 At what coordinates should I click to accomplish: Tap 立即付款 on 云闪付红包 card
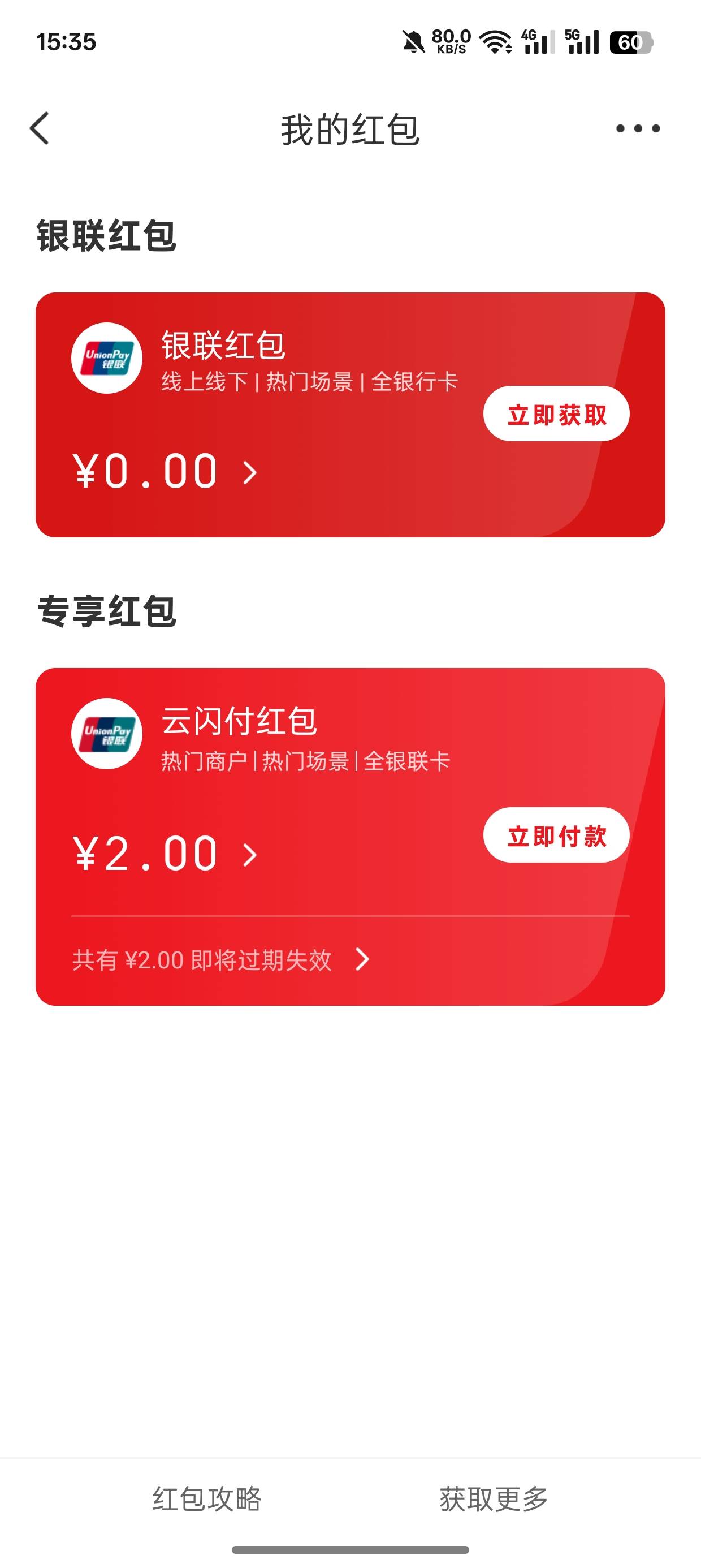tap(556, 835)
